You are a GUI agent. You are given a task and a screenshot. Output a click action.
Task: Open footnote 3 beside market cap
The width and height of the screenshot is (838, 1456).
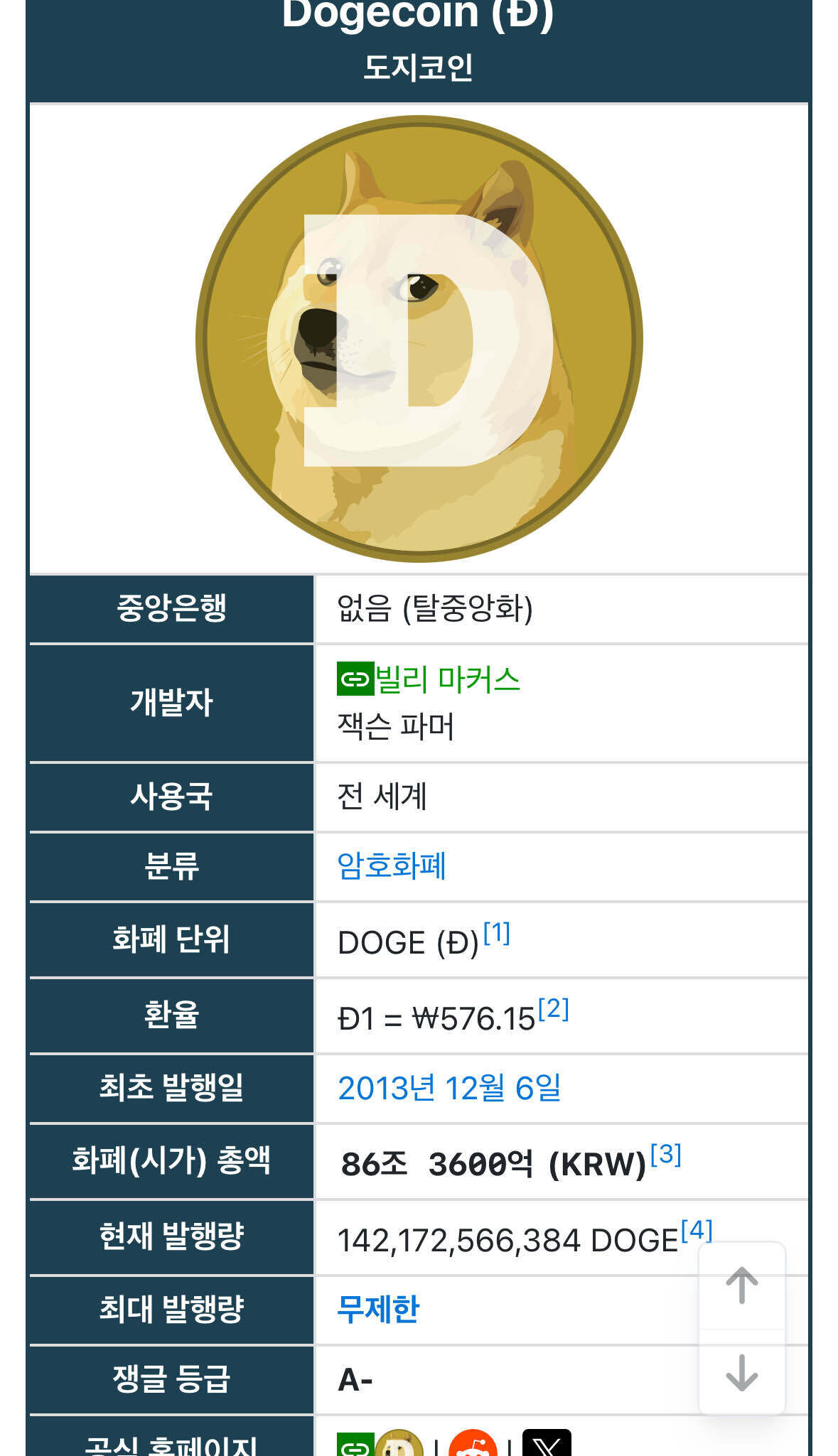point(666,1155)
